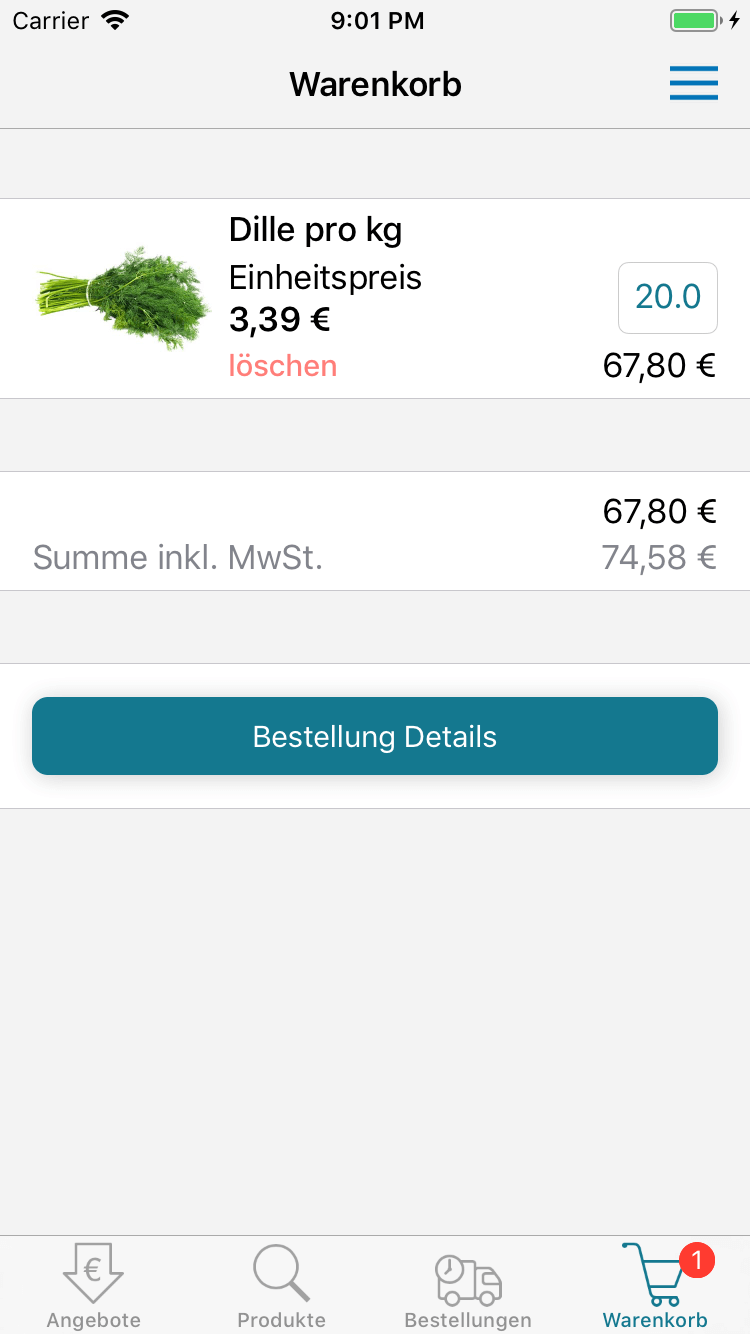Select the Warenkorb tab
This screenshot has height=1334, width=750.
tap(655, 1286)
